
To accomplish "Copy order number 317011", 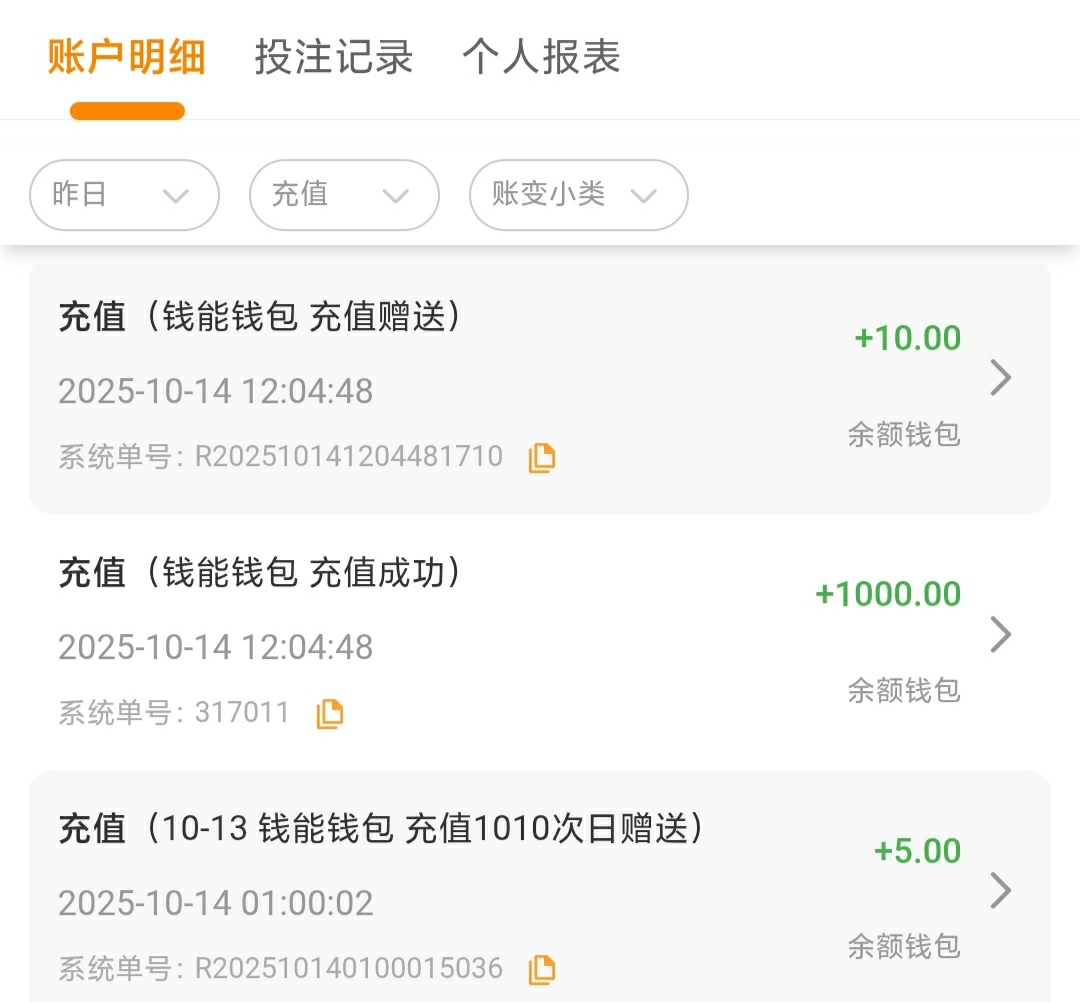I will 329,714.
